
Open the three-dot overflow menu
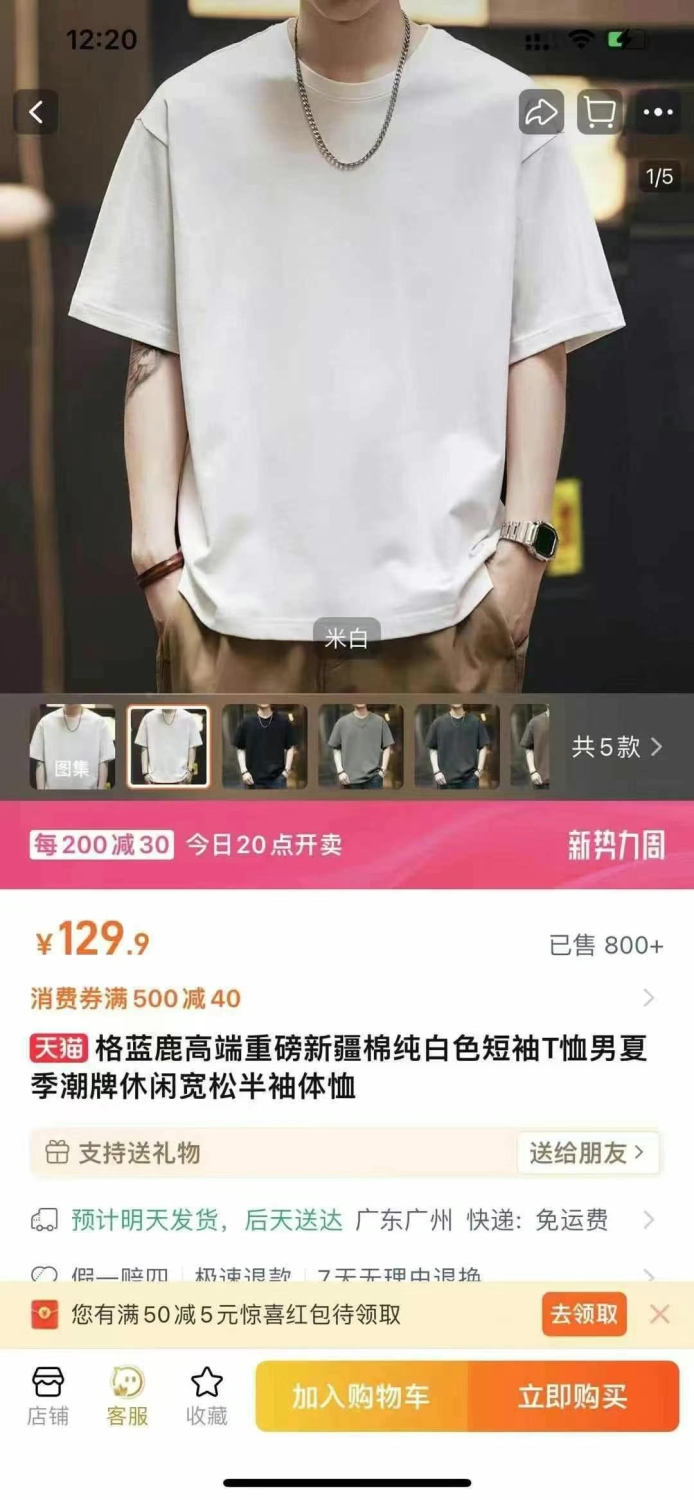tap(658, 112)
